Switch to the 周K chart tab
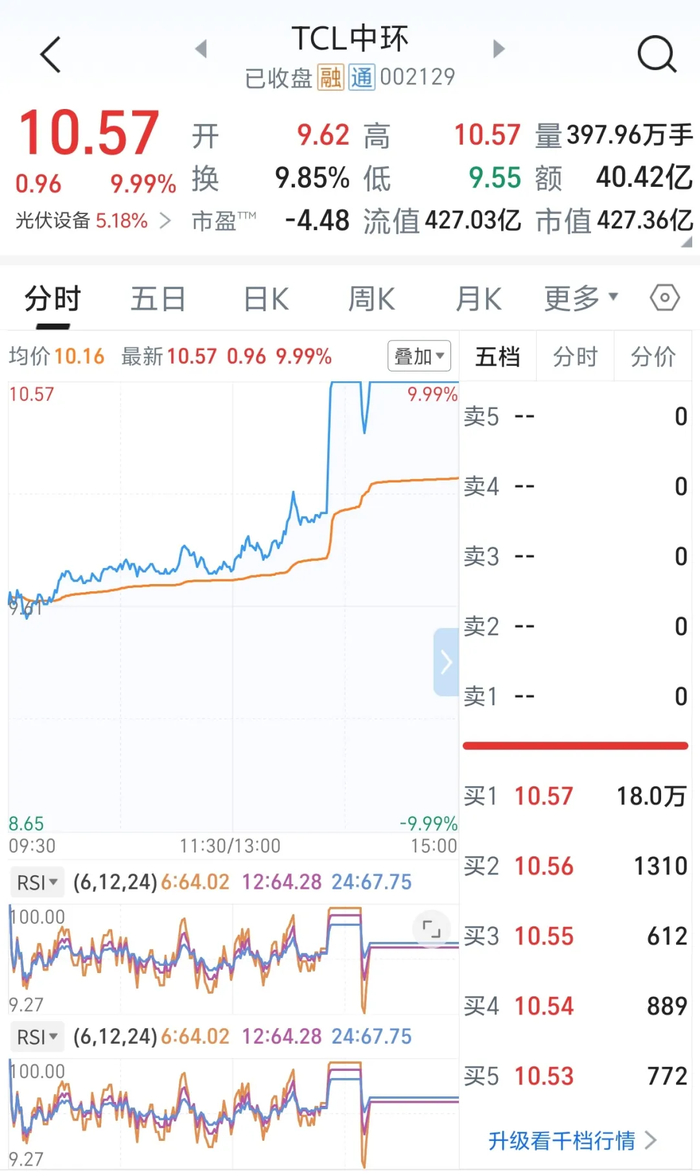This screenshot has width=700, height=1176. tap(371, 298)
